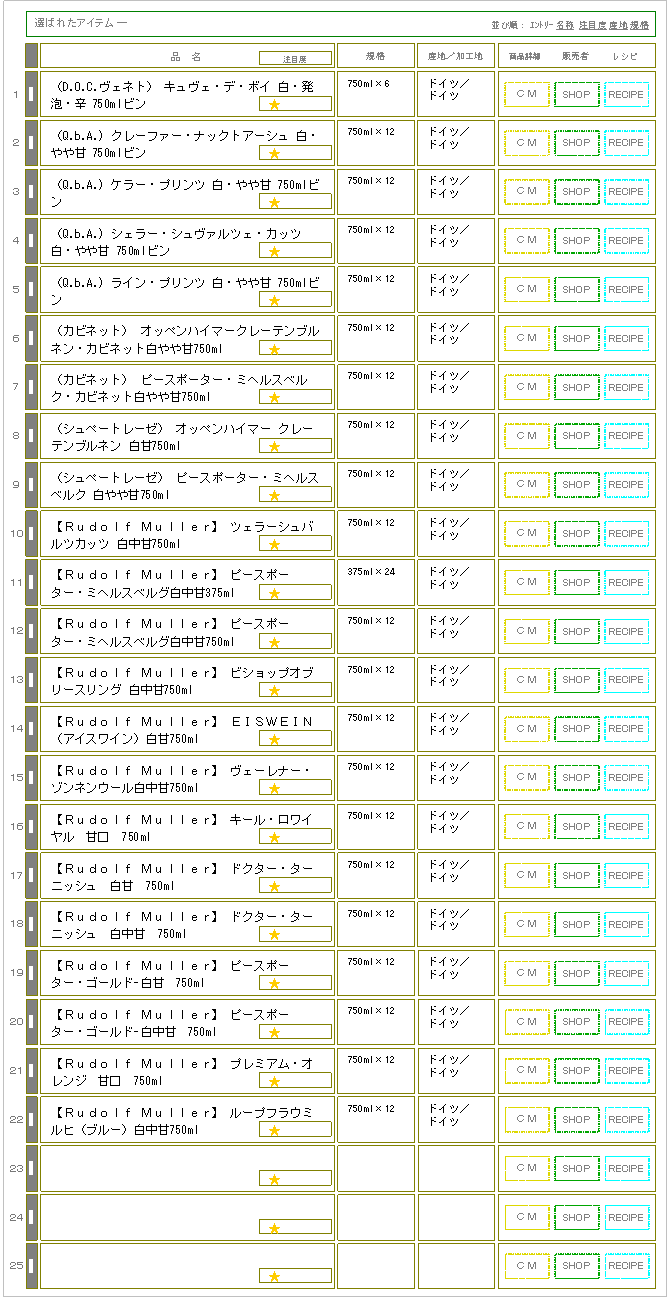Sort the list by 規格
Screen dimensions: 668x1298
pyautogui.click(x=639, y=24)
